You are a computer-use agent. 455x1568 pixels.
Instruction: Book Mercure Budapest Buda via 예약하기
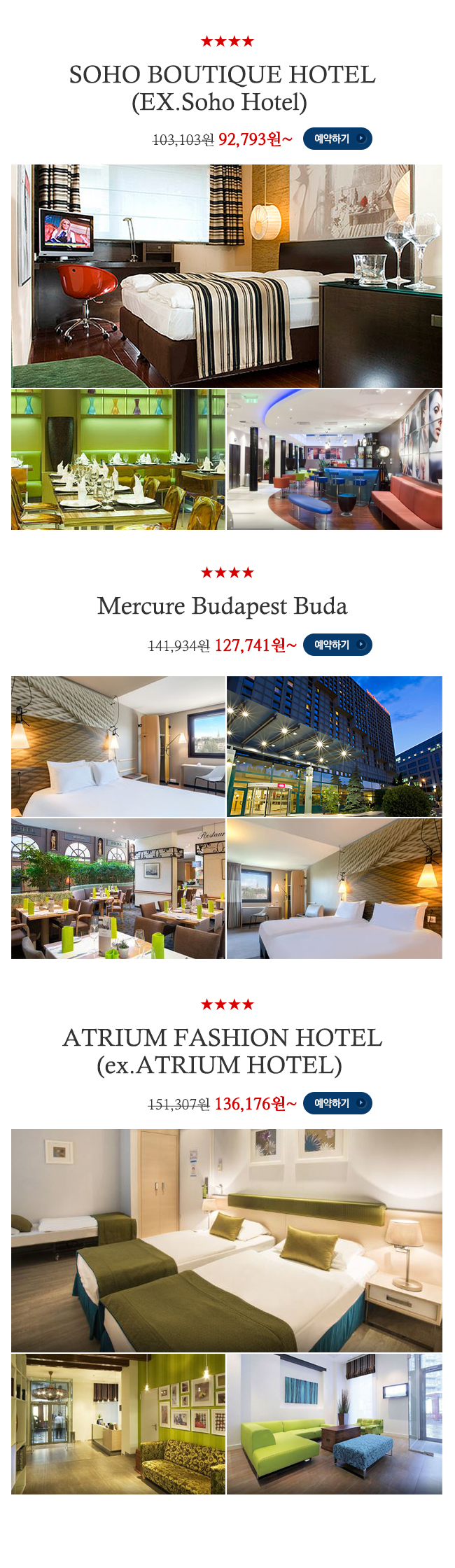[337, 645]
